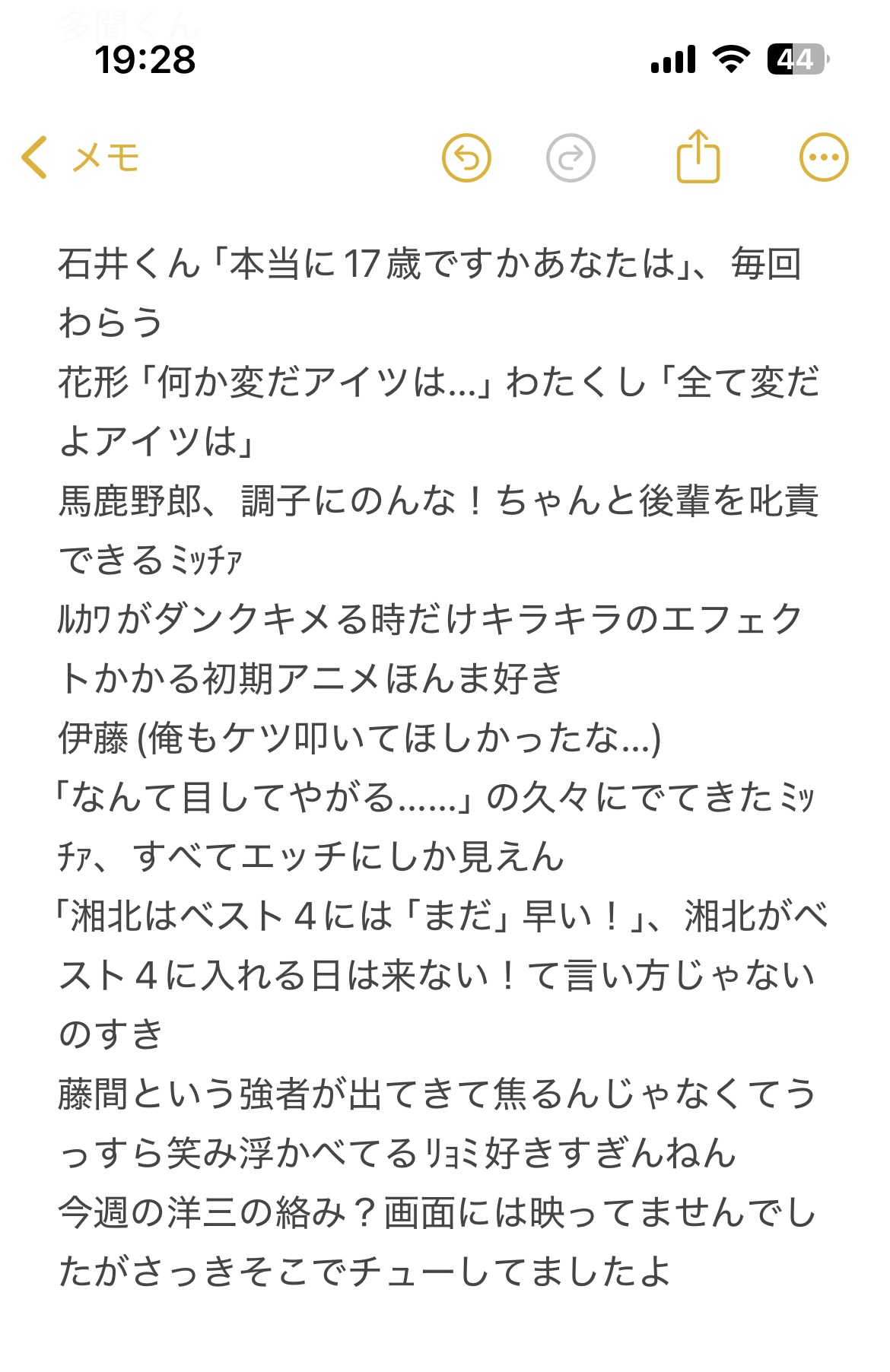Go back to the メモ list
Screen dimensions: 890x1372
[x=80, y=158]
